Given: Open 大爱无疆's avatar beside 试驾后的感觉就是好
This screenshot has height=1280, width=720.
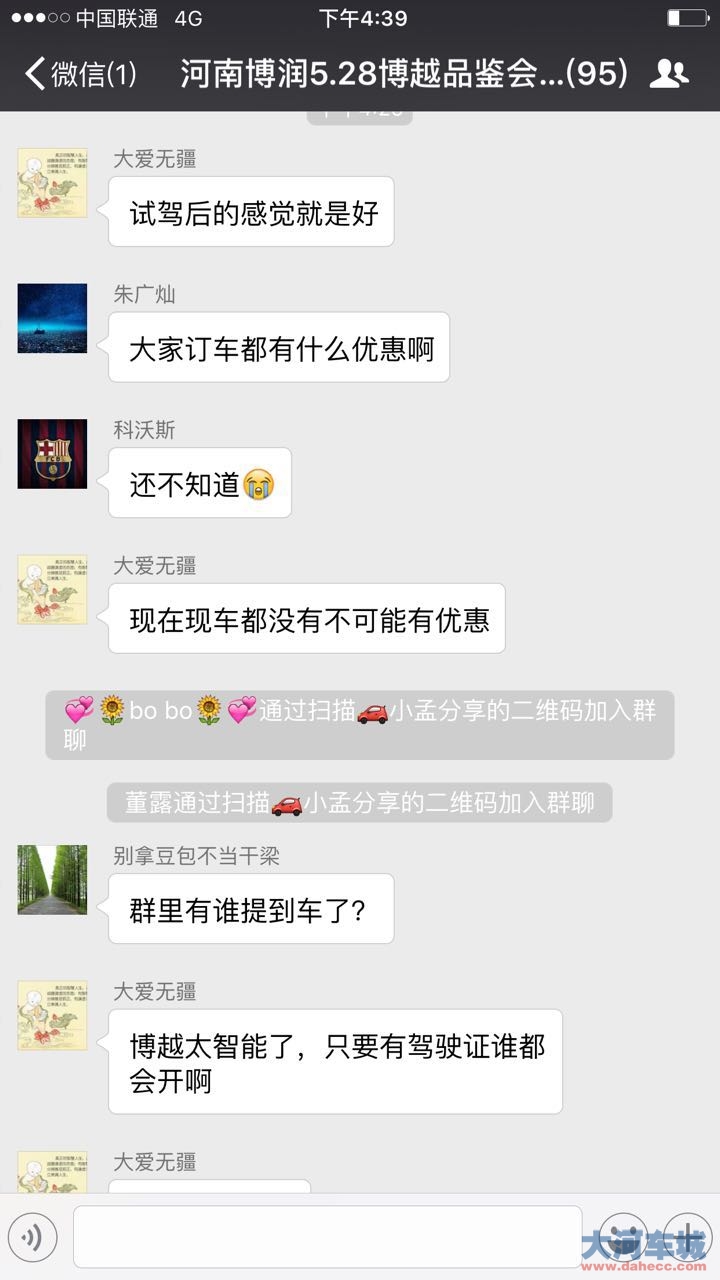Looking at the screenshot, I should point(52,183).
